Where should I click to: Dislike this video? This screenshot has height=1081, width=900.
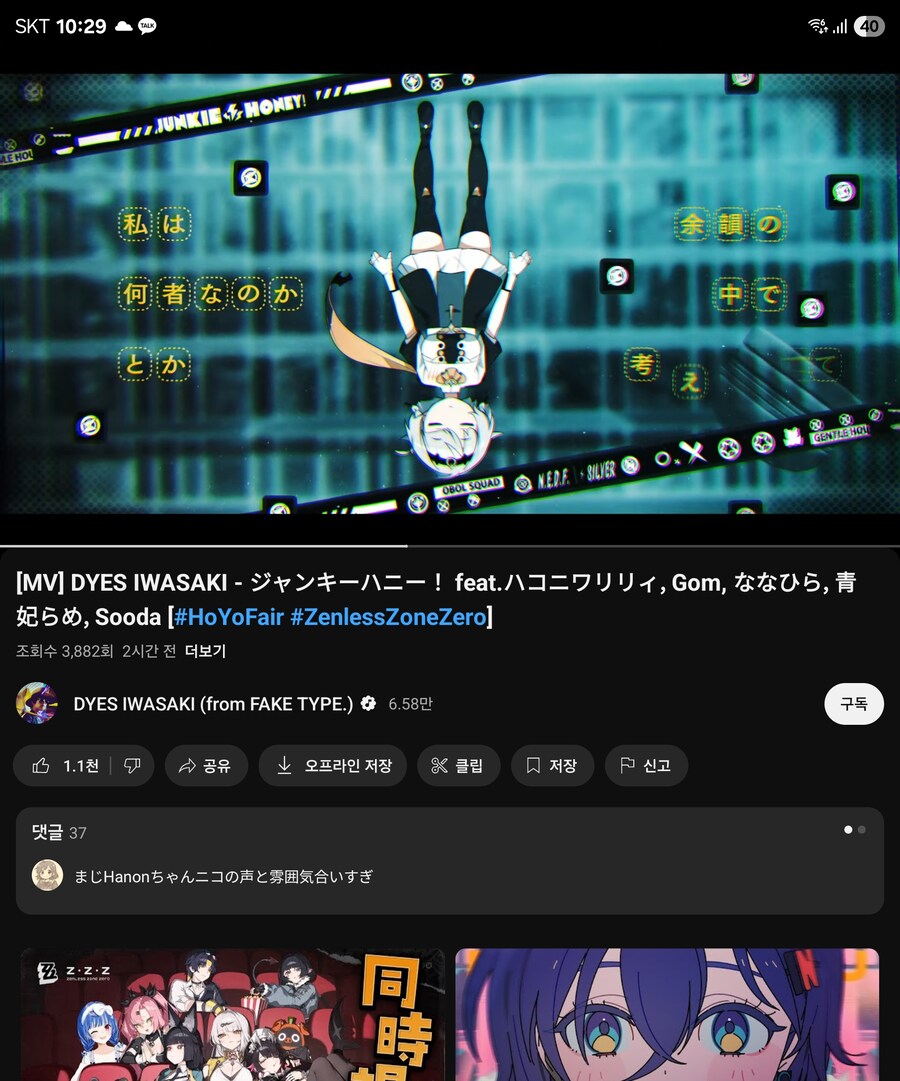(132, 766)
